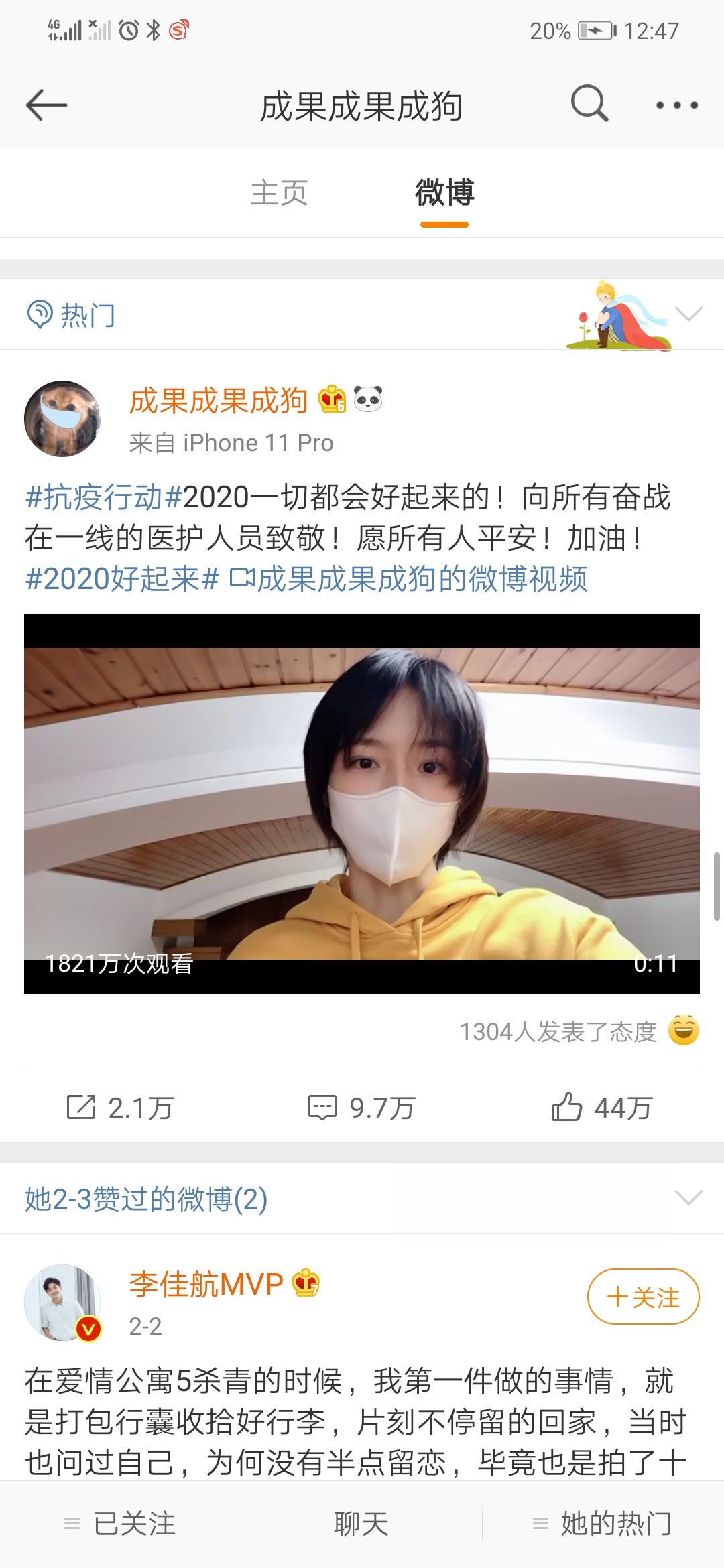Open 她的热门 bottom menu
Screen dimensions: 724x1568
pyautogui.click(x=602, y=1524)
